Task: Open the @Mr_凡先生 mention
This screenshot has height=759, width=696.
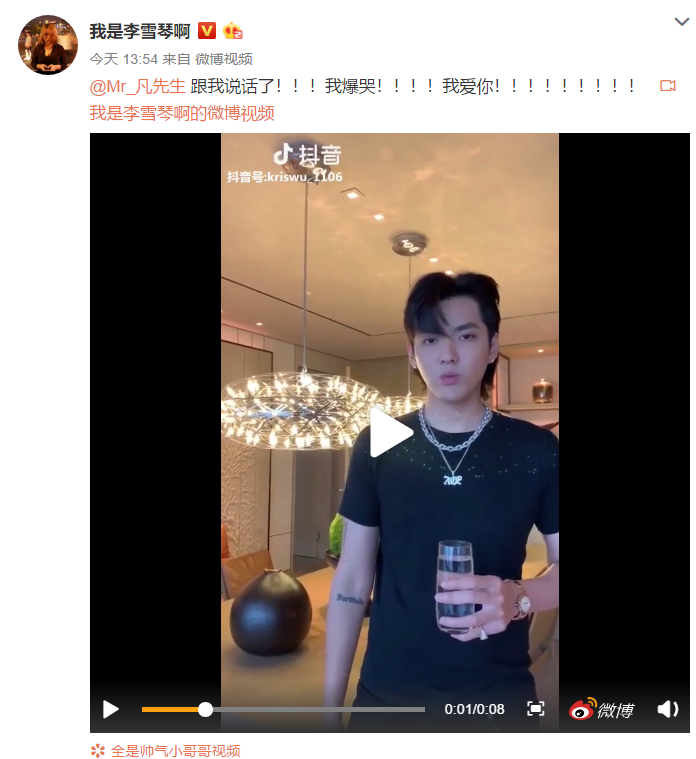Action: (136, 87)
